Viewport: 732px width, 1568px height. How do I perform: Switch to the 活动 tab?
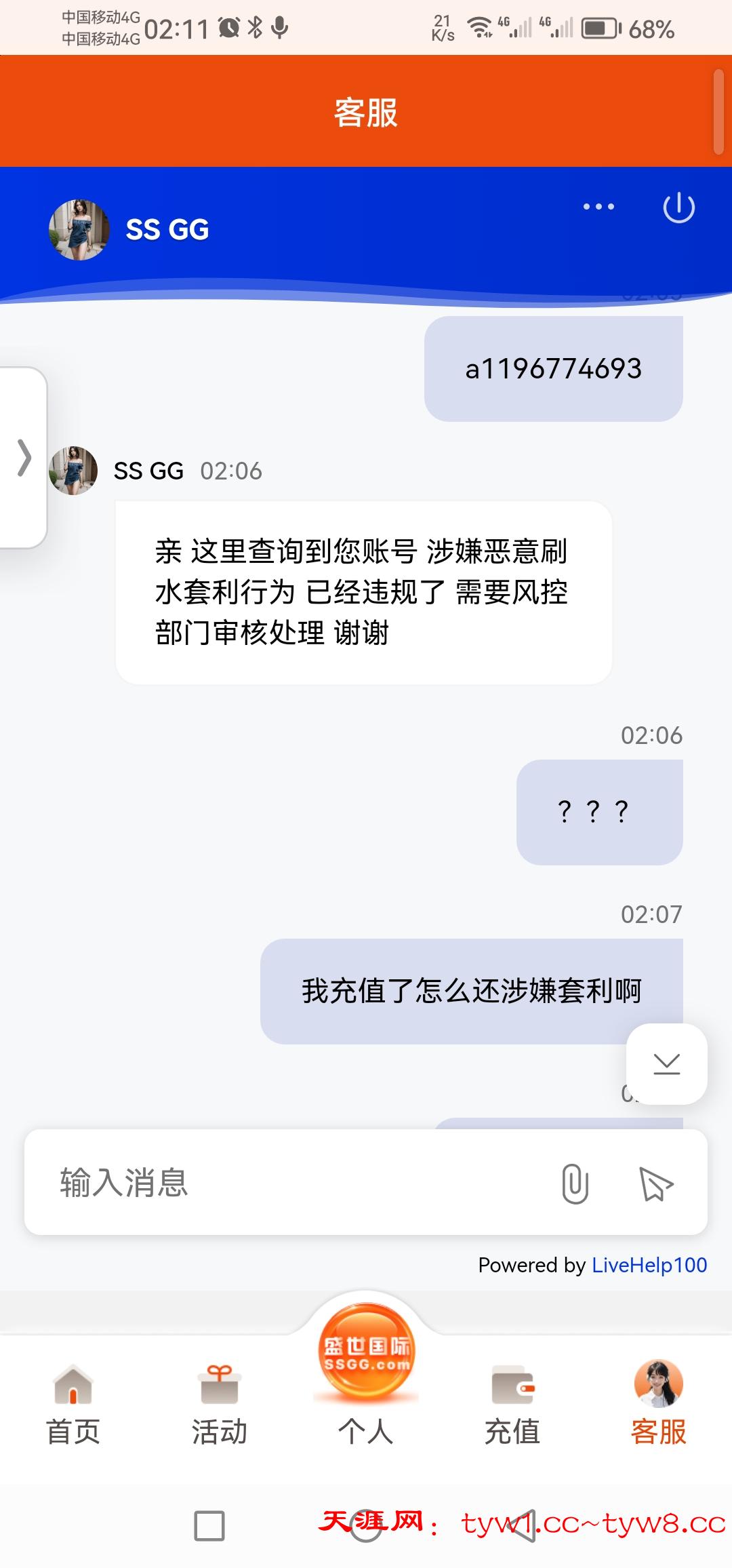pos(220,1404)
